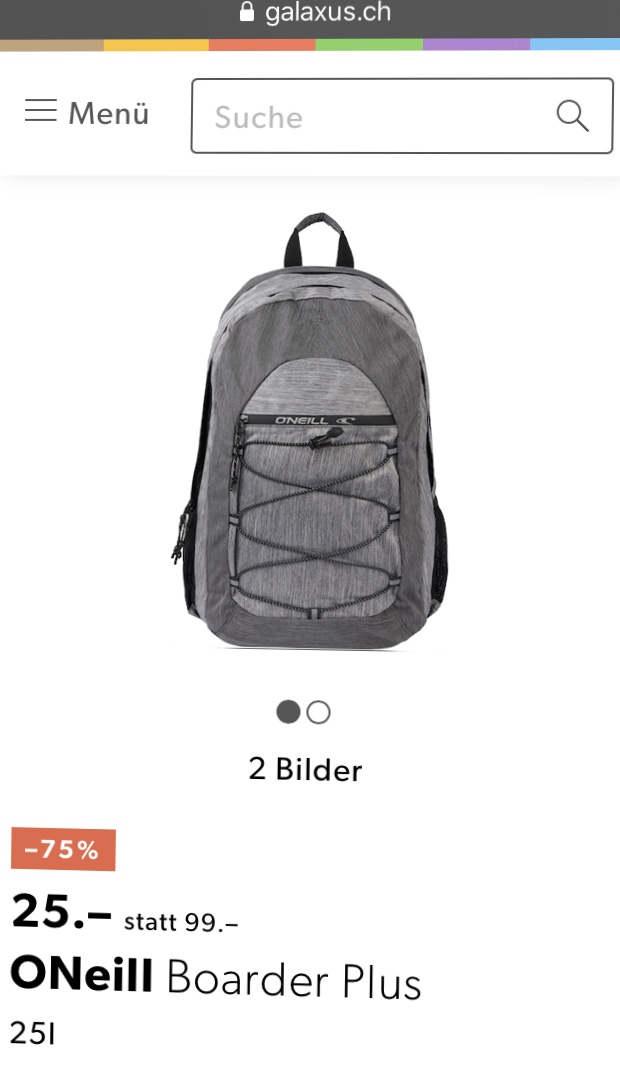The image size is (620, 1074).
Task: Open the ONeill backpack product image
Action: 309,430
